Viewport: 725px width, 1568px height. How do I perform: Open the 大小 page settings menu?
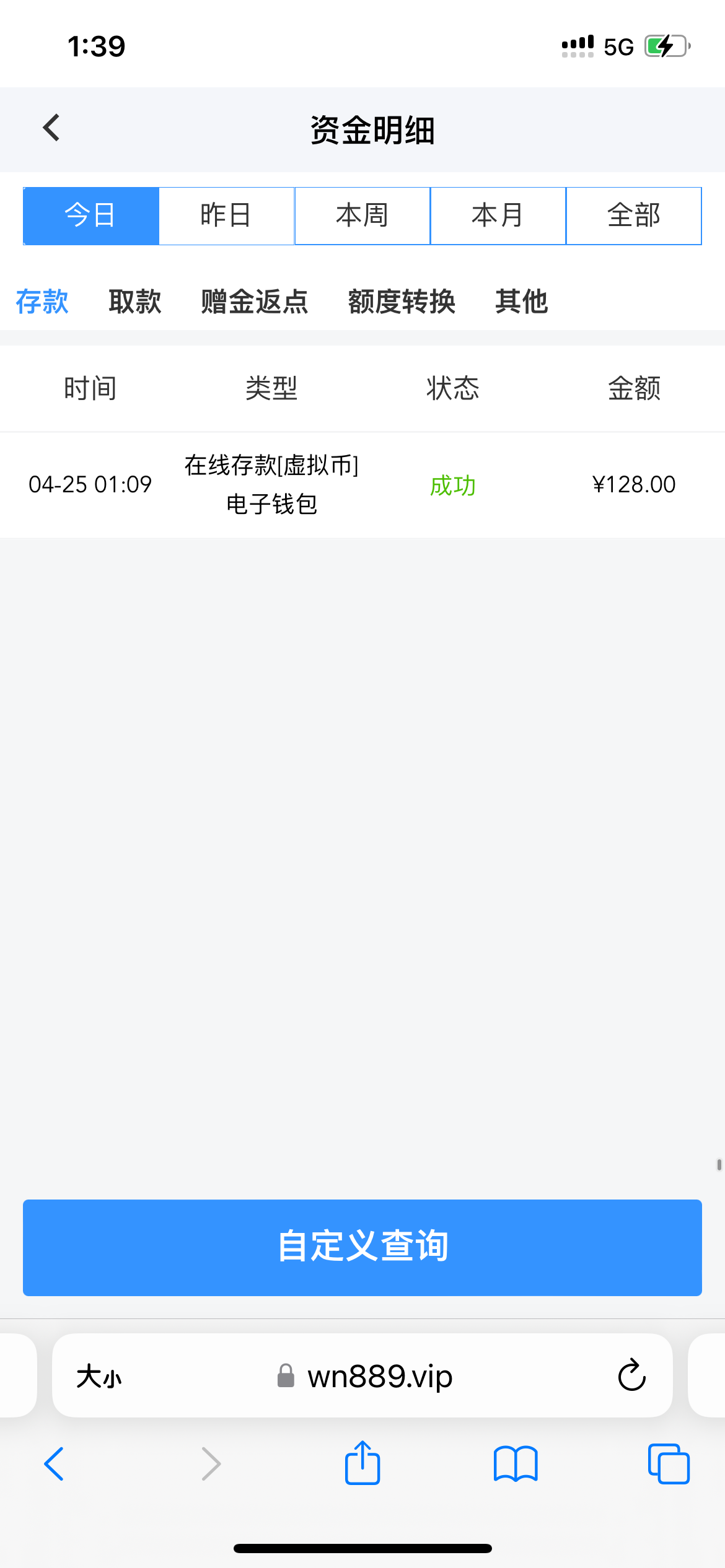click(99, 1377)
